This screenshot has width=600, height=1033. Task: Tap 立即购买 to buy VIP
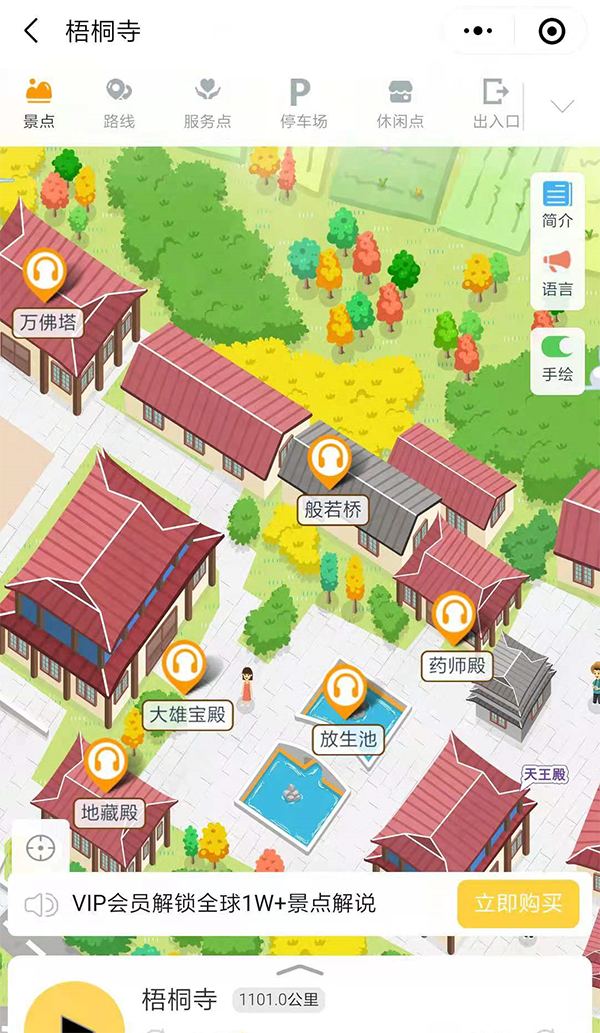pos(518,904)
